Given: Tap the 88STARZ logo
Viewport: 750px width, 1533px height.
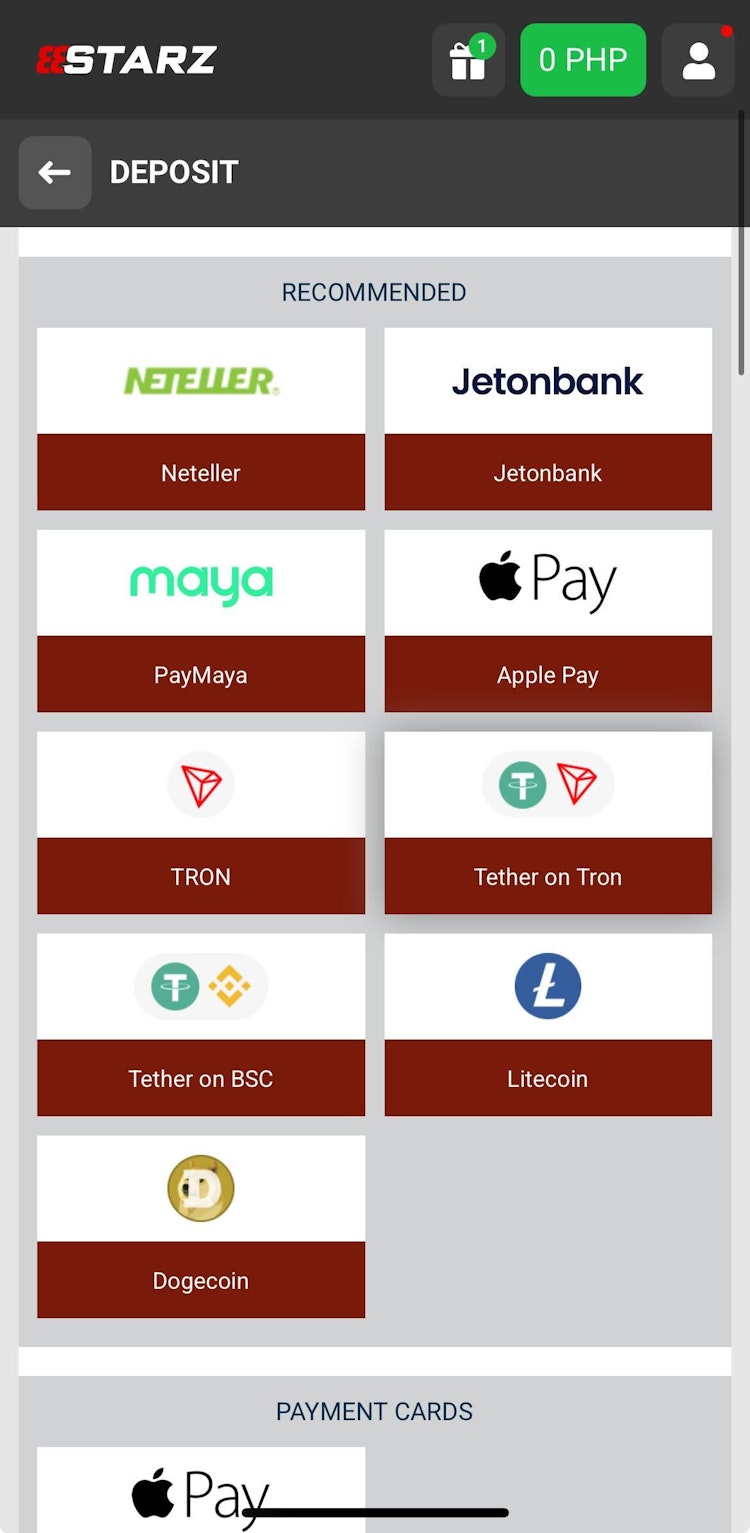Looking at the screenshot, I should coord(127,60).
